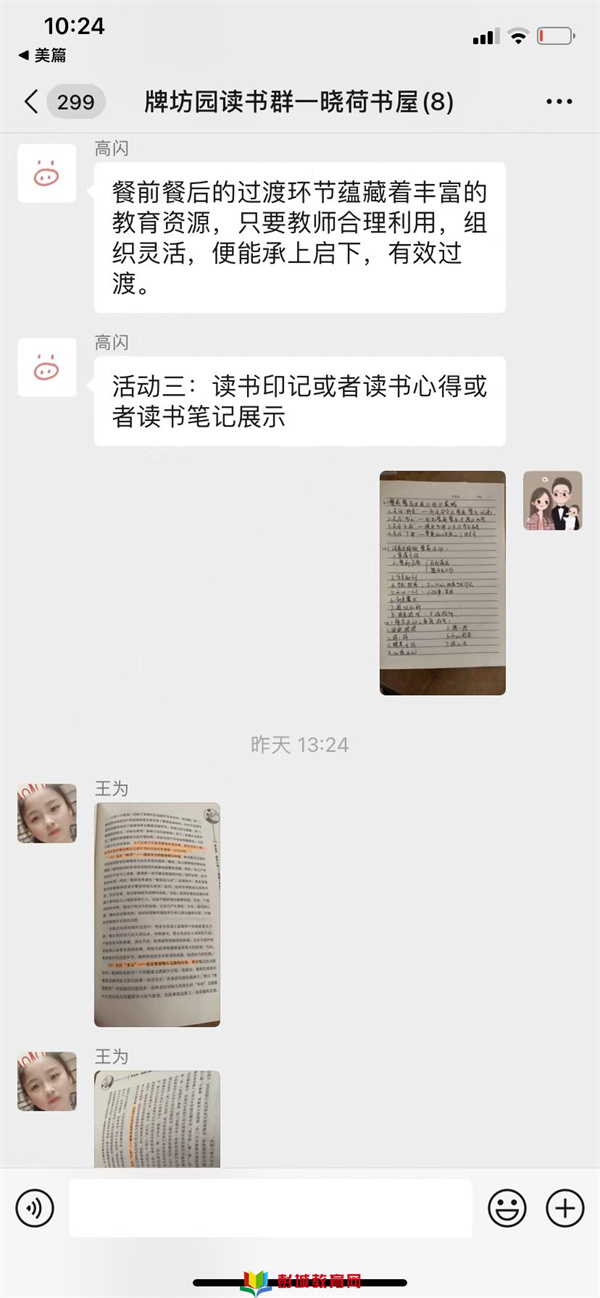This screenshot has height=1298, width=600.
Task: Switch to voice message input
Action: [35, 1208]
